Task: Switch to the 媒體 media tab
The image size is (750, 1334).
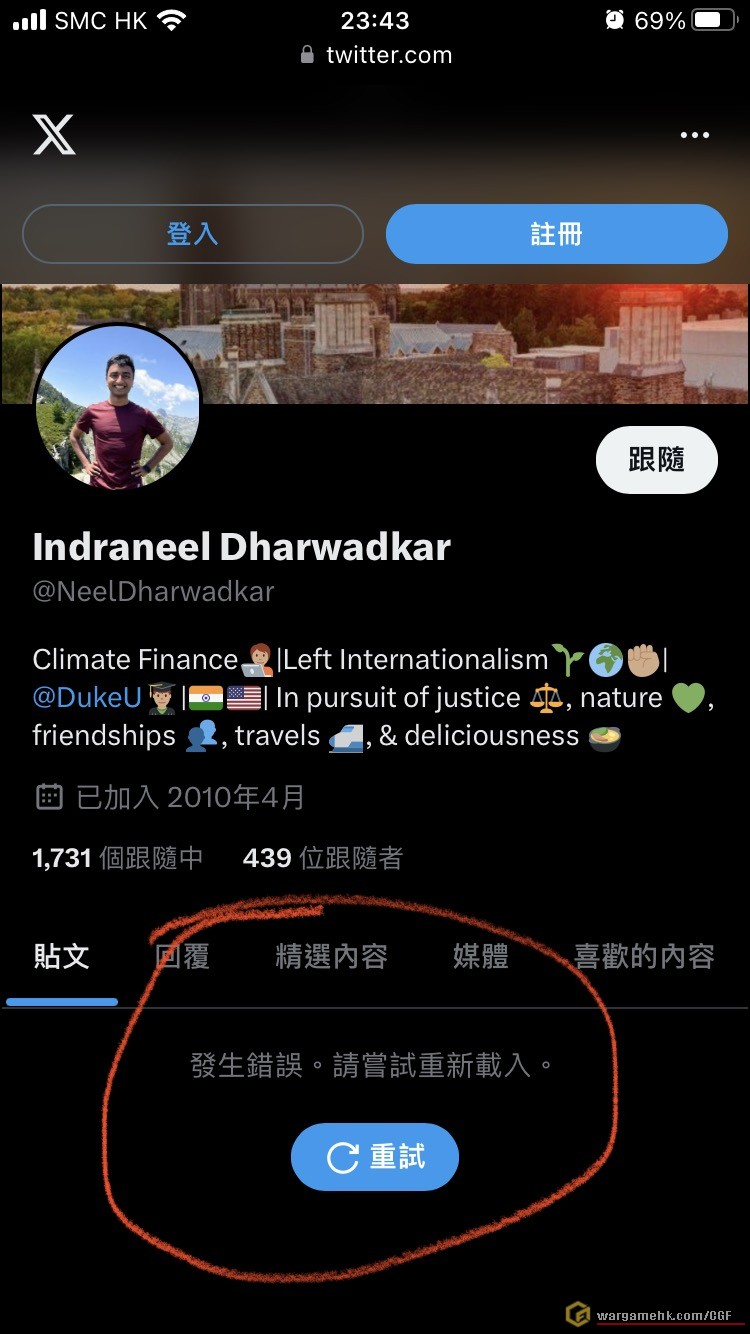Action: click(x=480, y=957)
